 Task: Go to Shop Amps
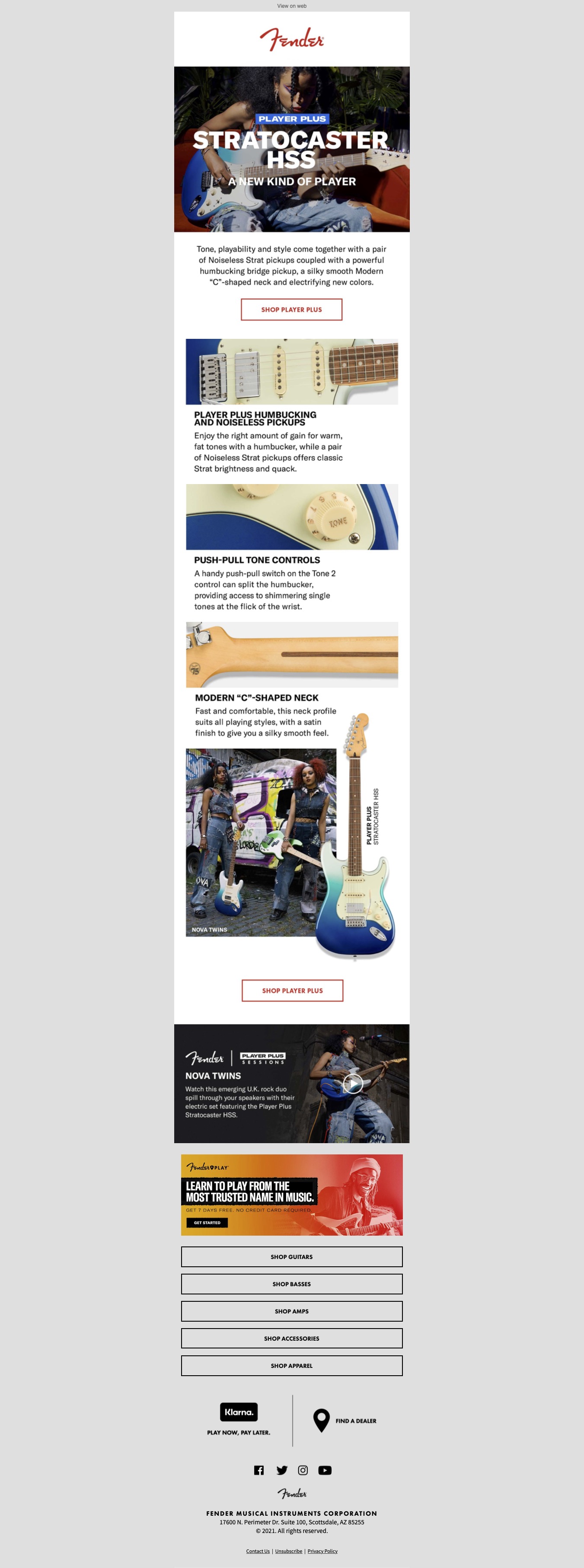click(292, 1311)
